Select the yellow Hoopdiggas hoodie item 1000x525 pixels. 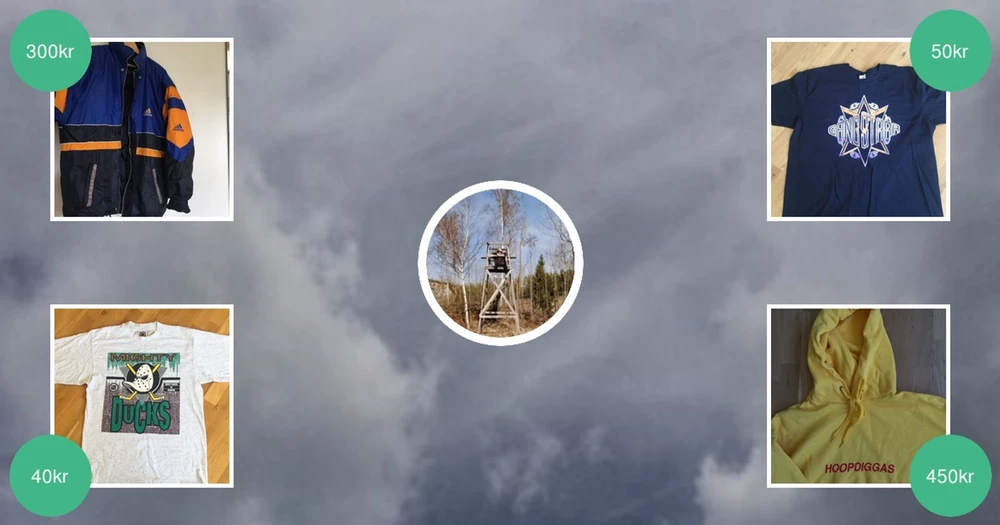pos(858,396)
